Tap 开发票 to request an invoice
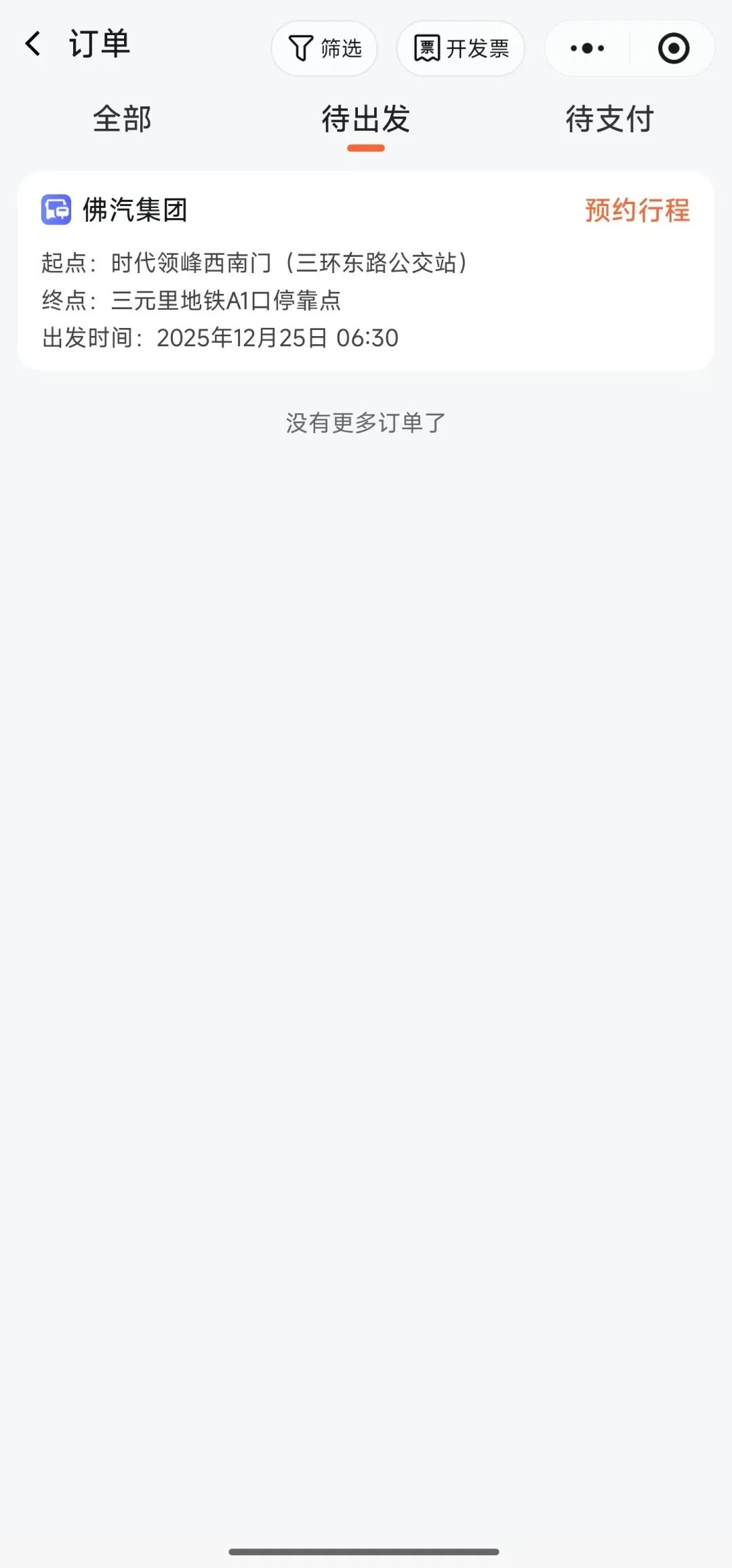 click(x=461, y=49)
